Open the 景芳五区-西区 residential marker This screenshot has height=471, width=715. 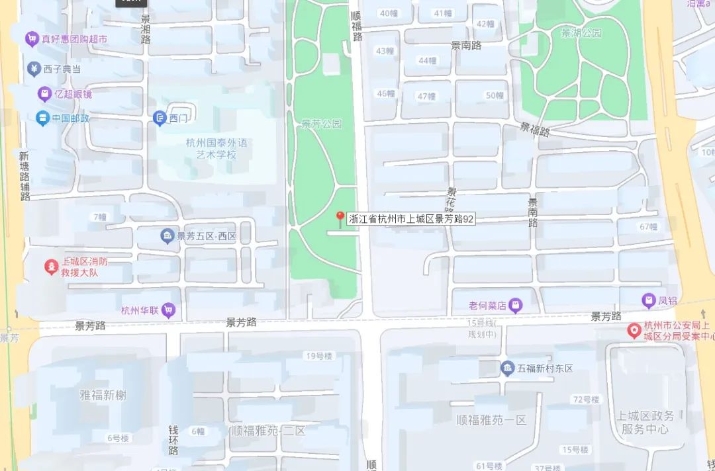pos(167,236)
